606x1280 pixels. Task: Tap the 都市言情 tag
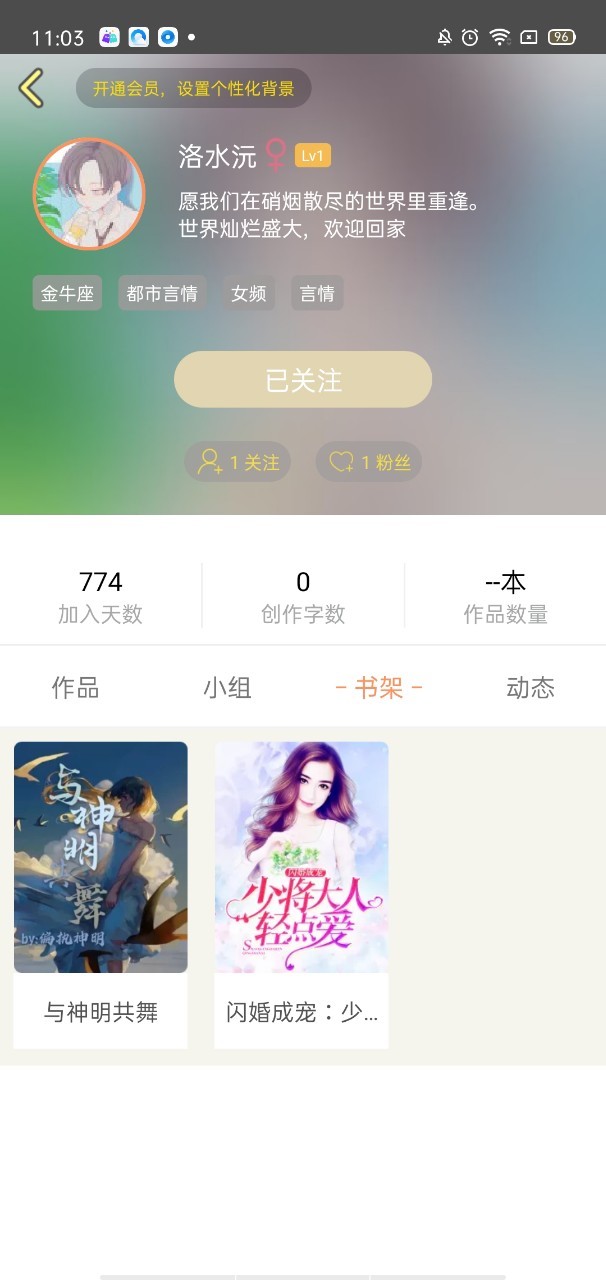(162, 294)
